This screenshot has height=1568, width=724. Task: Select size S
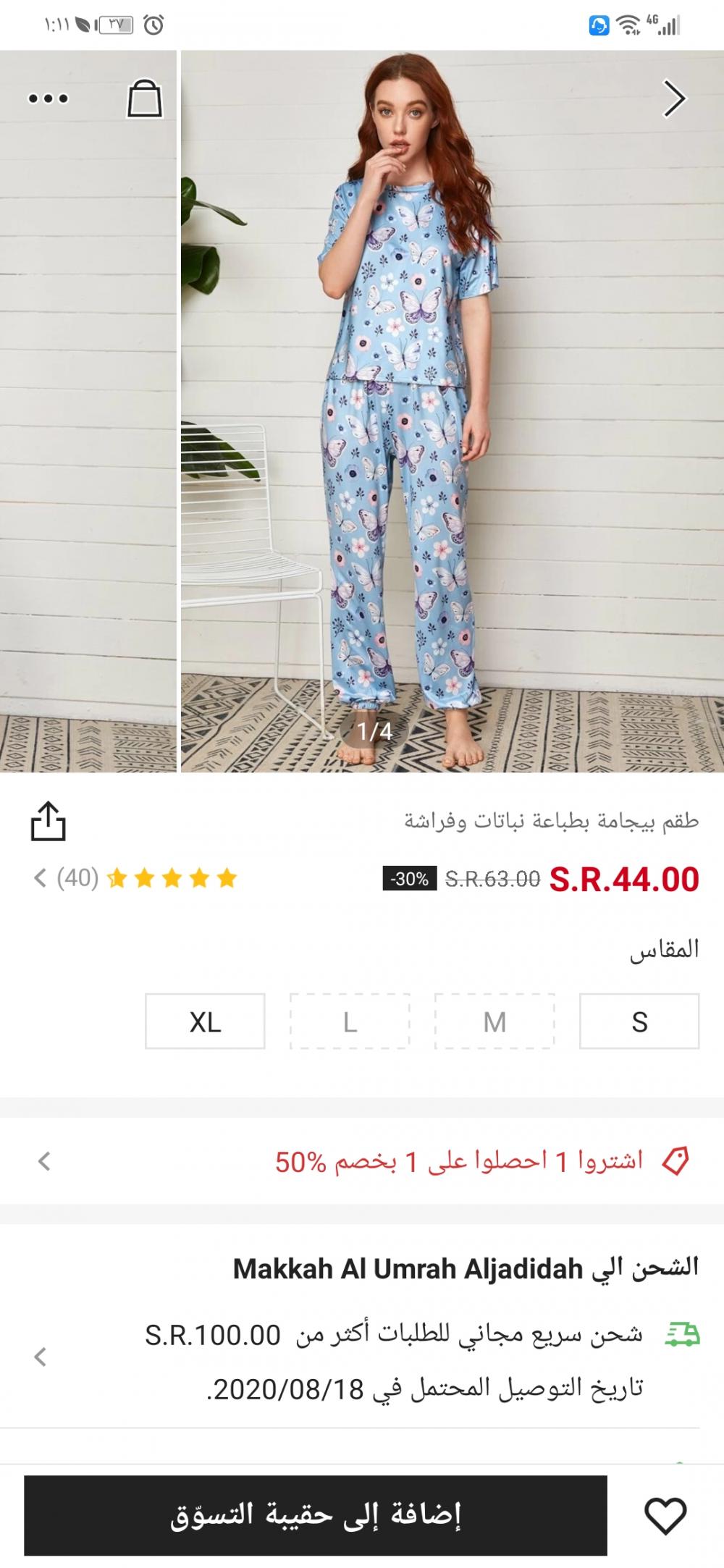click(x=639, y=1021)
